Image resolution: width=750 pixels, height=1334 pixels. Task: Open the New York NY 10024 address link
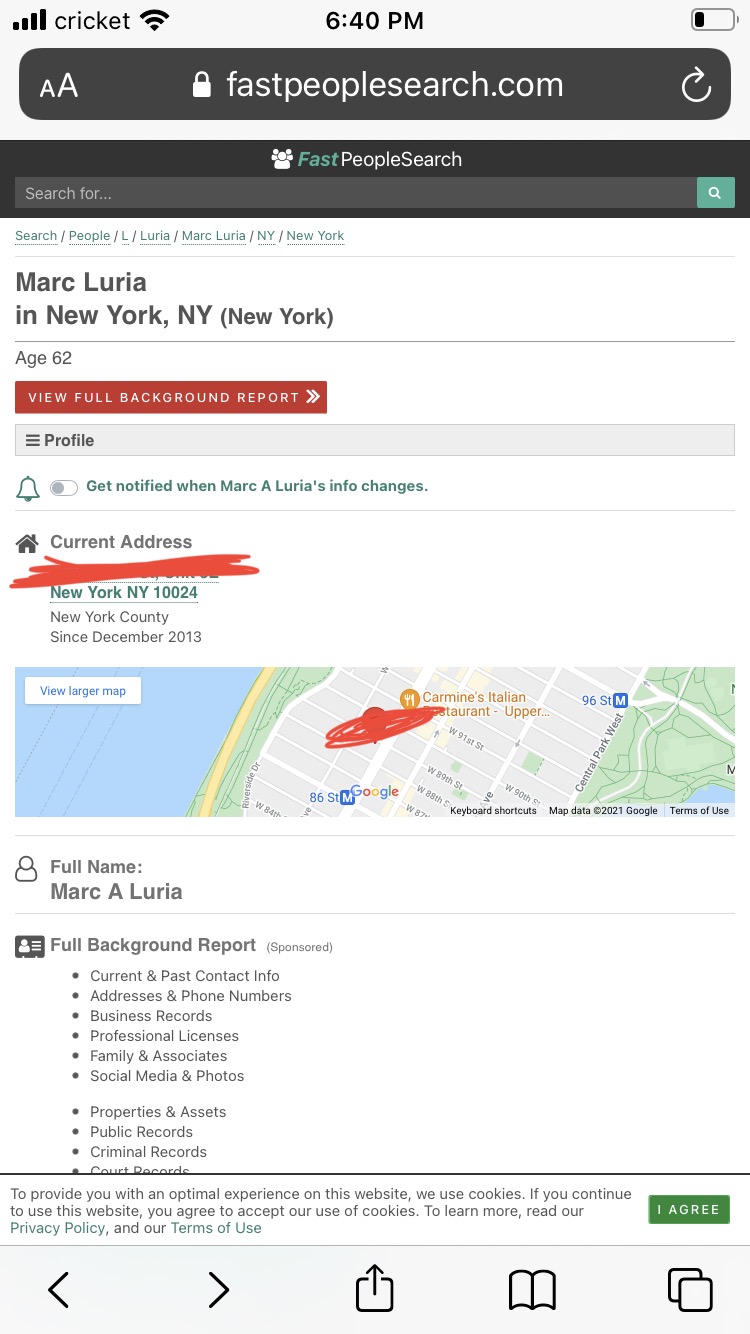click(x=124, y=592)
